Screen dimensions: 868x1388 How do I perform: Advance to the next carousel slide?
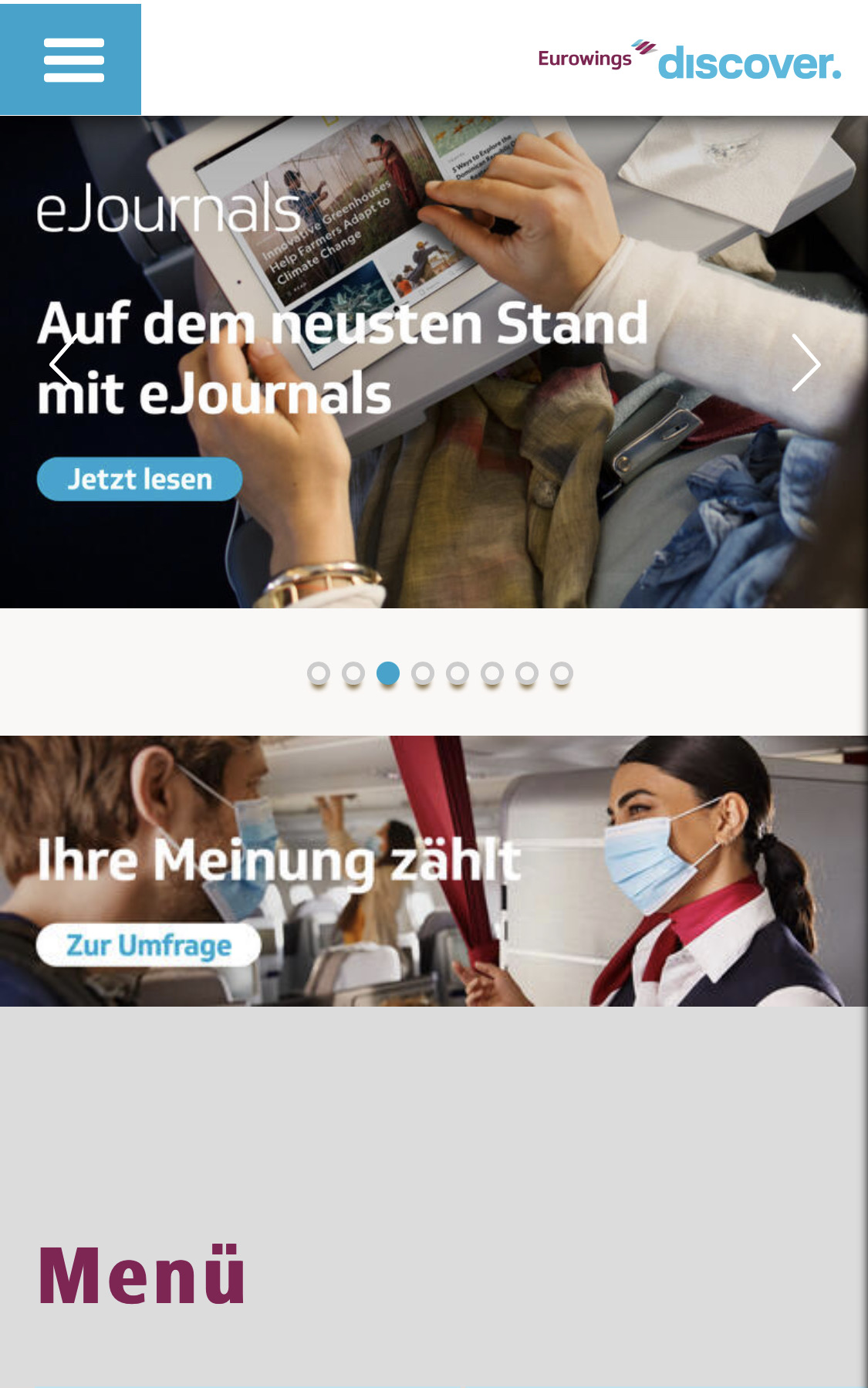(x=806, y=363)
